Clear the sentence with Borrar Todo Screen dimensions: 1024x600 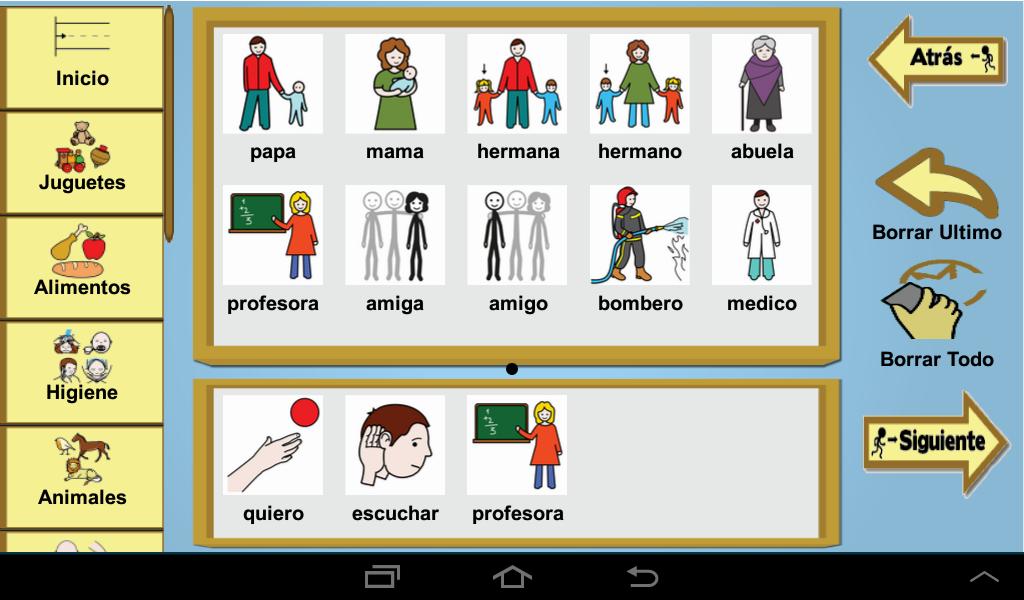[936, 314]
